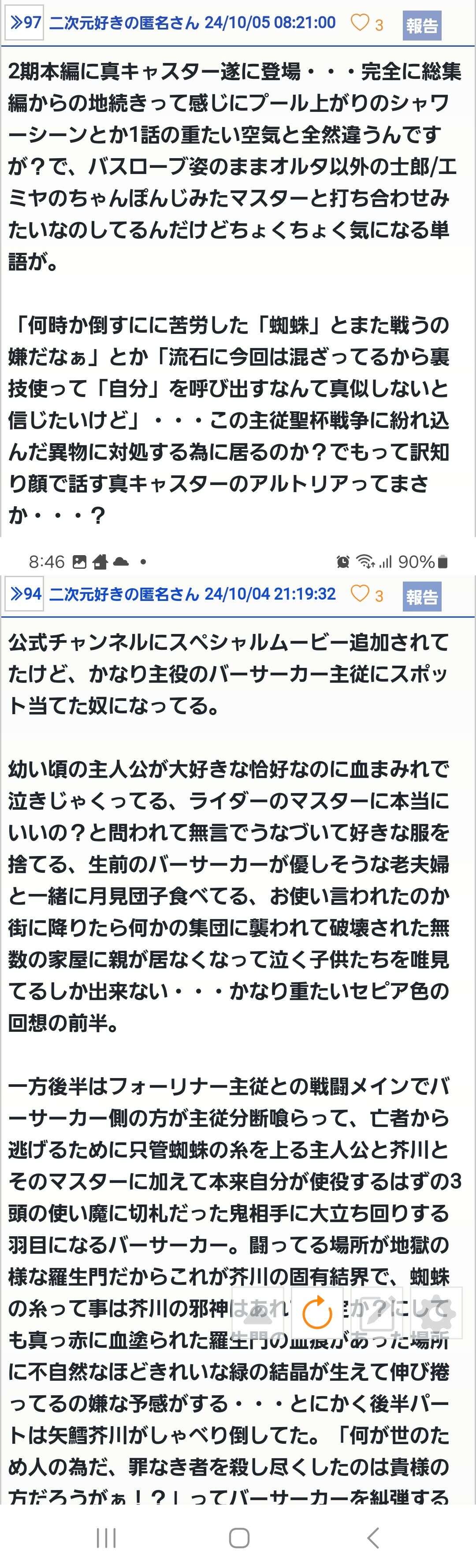Report post 97 via 報告 button

point(422,26)
